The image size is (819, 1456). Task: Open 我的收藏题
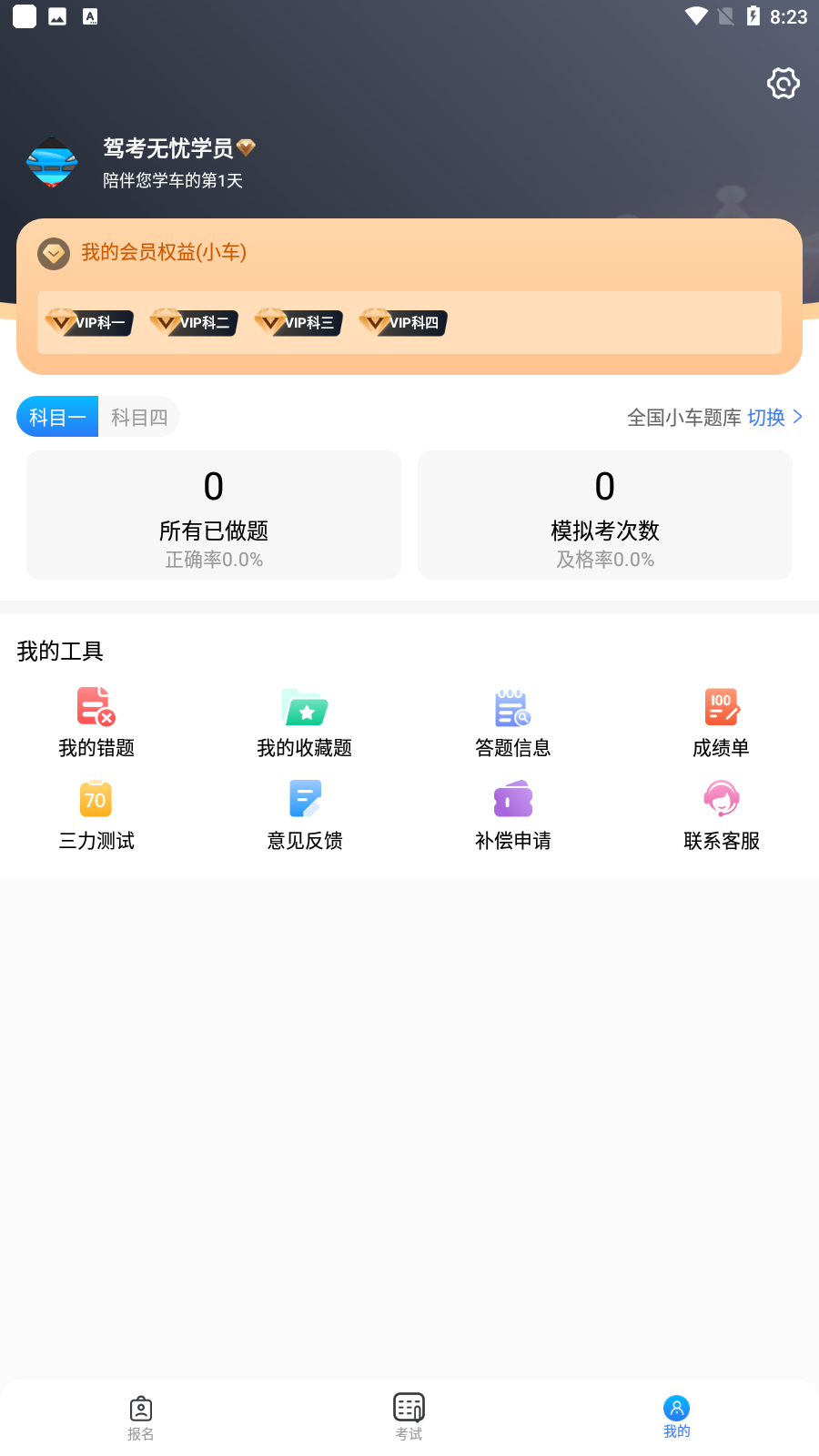tap(305, 723)
